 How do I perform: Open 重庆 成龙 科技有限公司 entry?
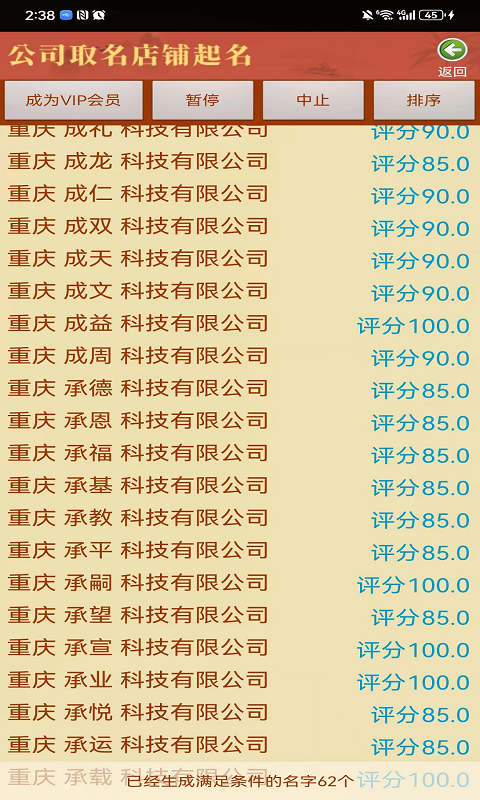240,163
